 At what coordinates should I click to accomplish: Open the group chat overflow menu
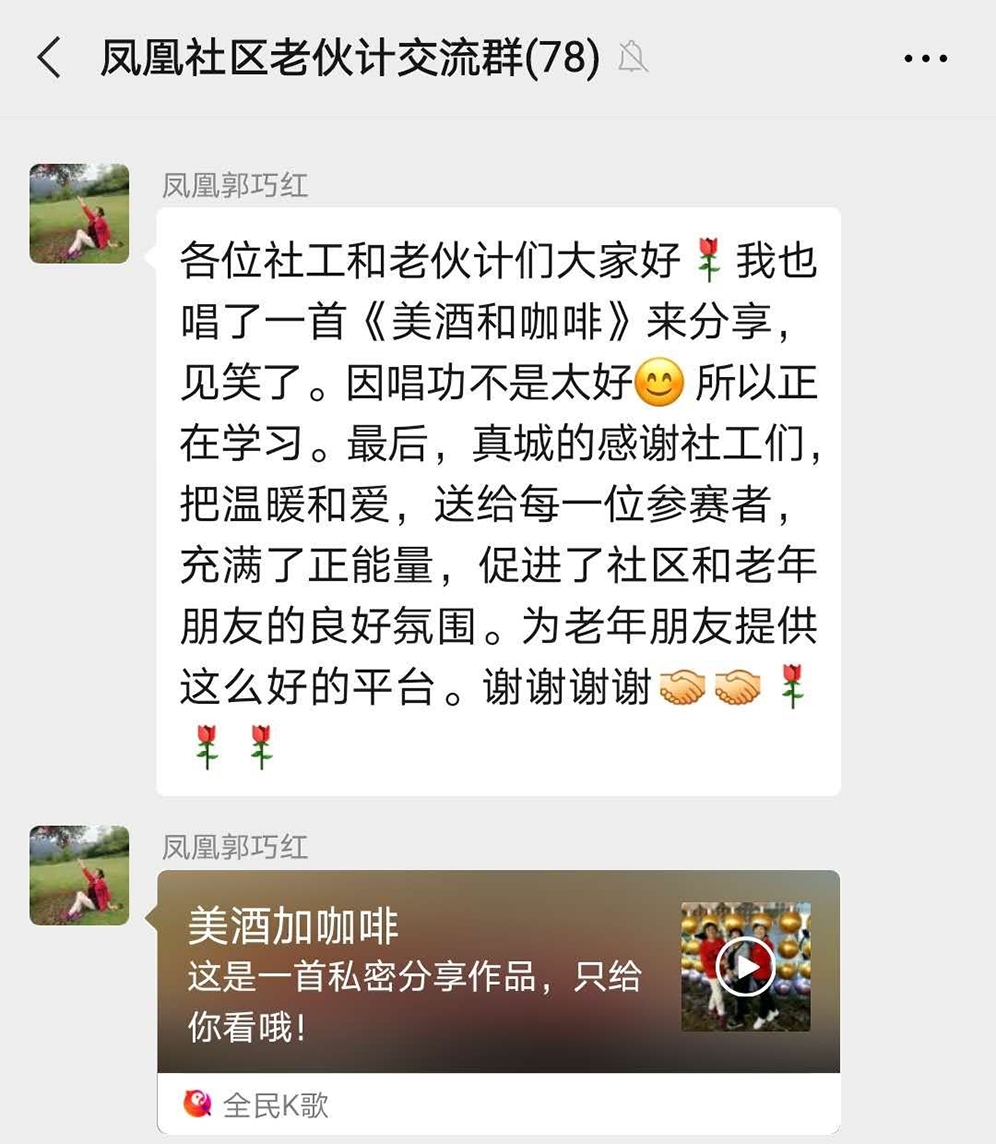(x=924, y=59)
